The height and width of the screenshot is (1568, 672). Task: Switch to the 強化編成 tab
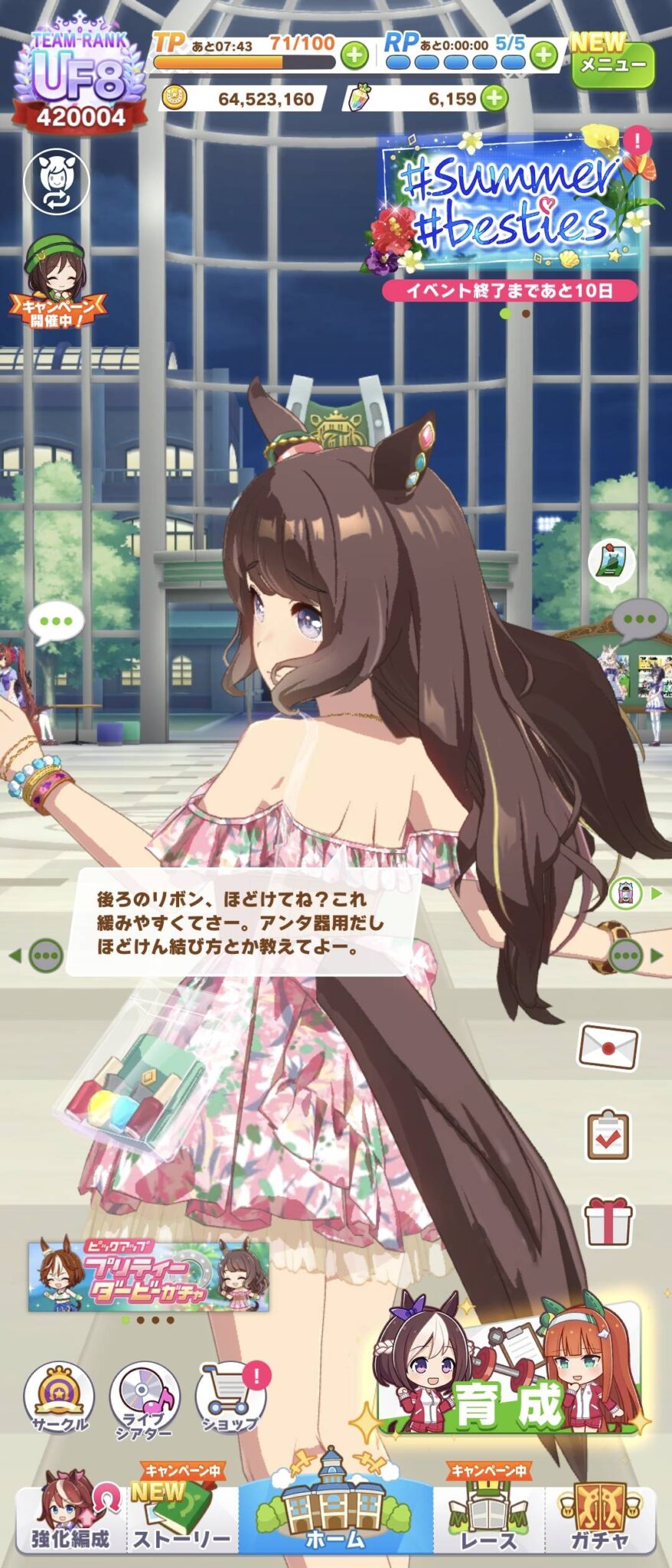70,1521
